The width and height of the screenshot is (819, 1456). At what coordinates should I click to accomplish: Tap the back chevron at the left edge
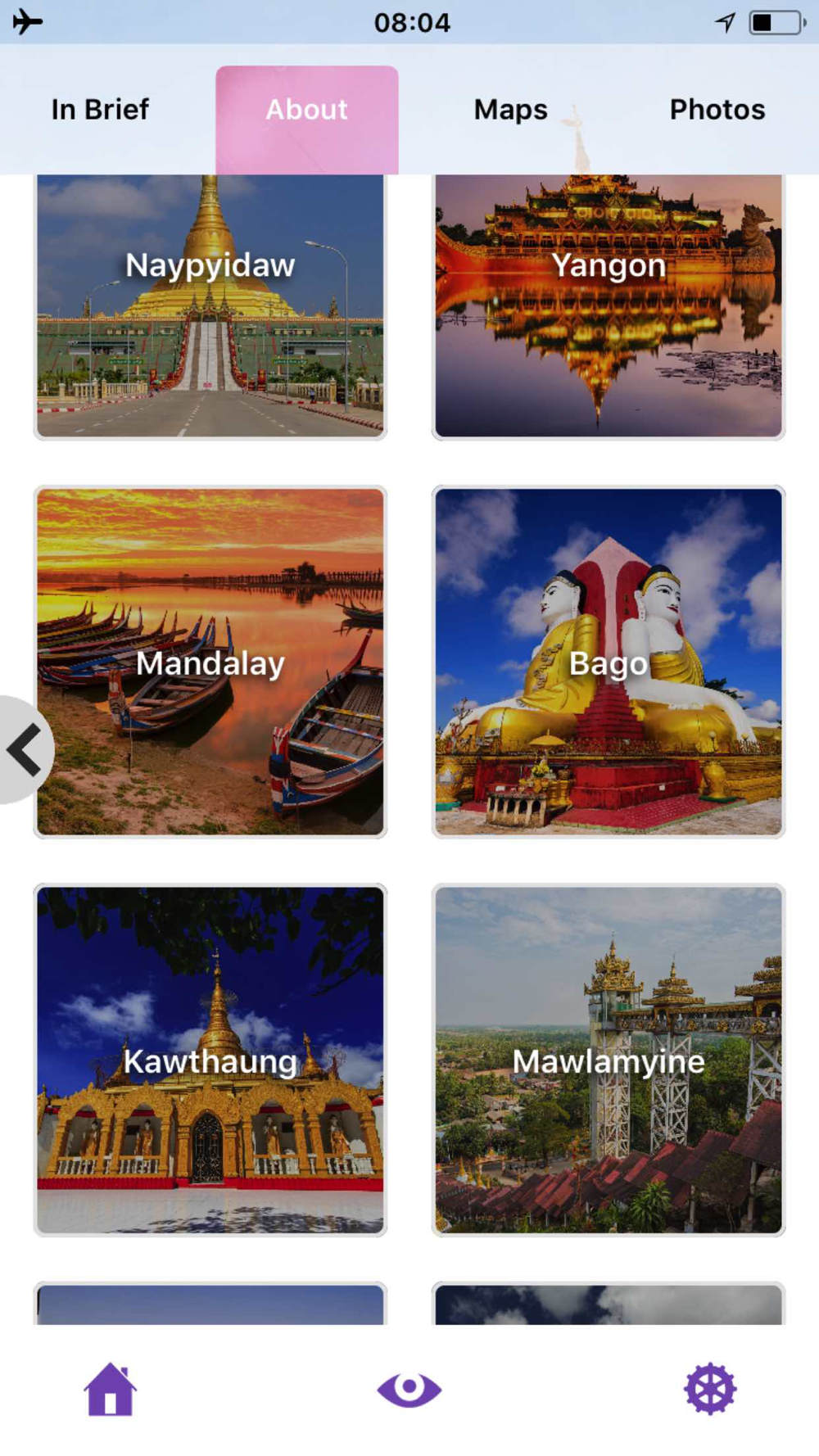[25, 749]
